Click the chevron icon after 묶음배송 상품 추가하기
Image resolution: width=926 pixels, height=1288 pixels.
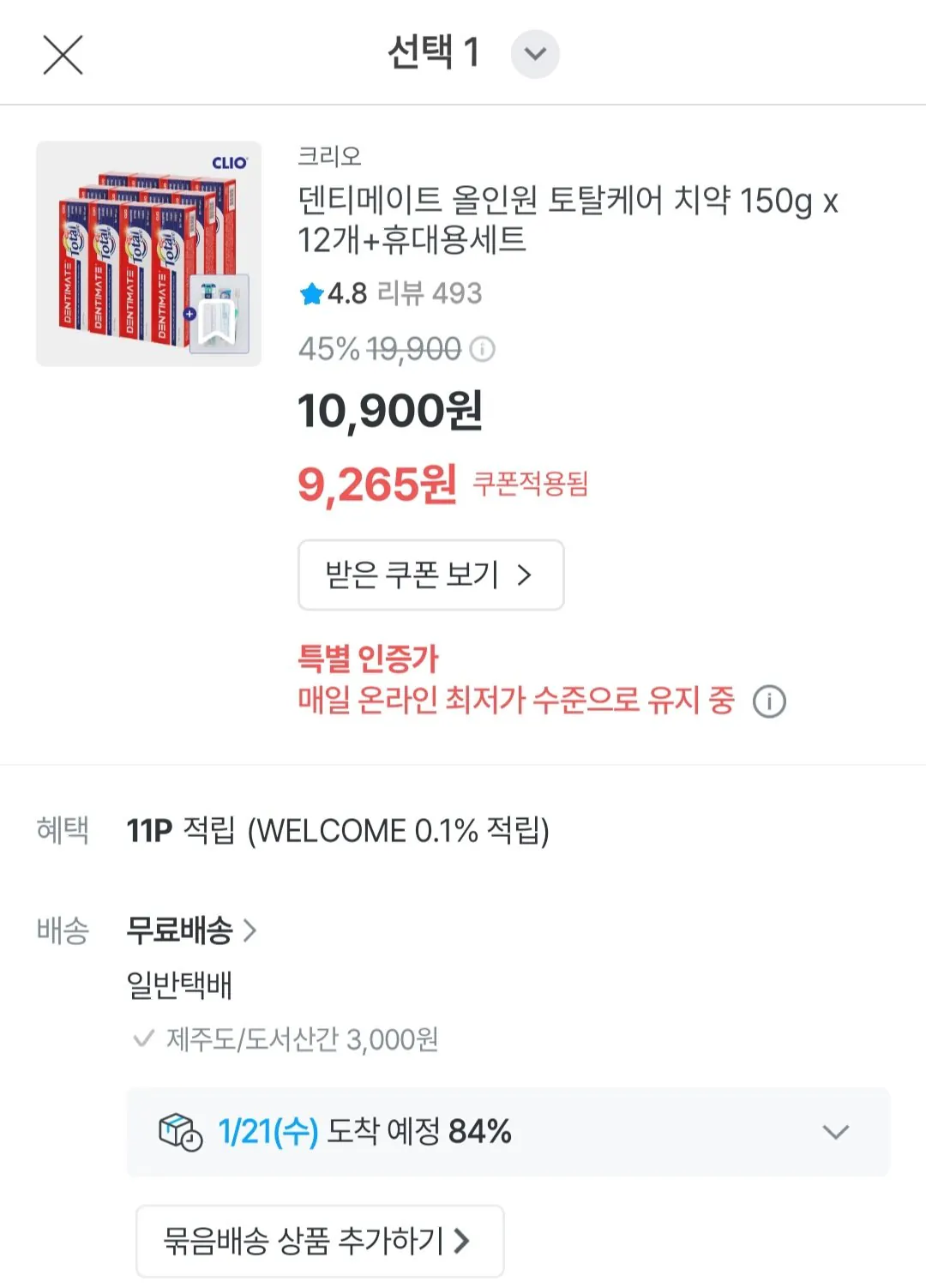(464, 1241)
